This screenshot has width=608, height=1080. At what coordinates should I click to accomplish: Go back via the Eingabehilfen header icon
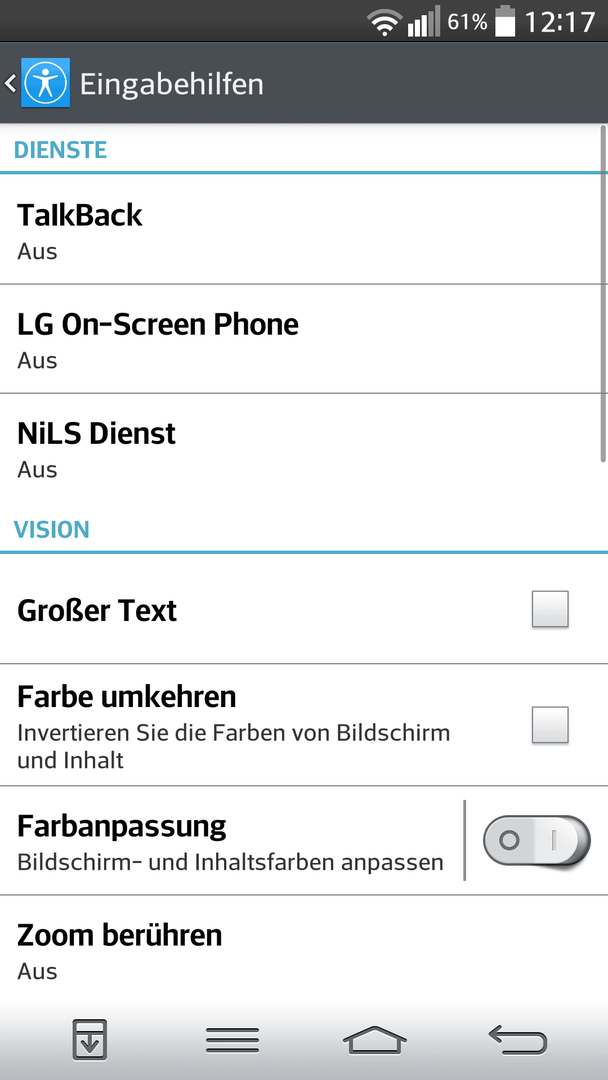click(x=37, y=83)
